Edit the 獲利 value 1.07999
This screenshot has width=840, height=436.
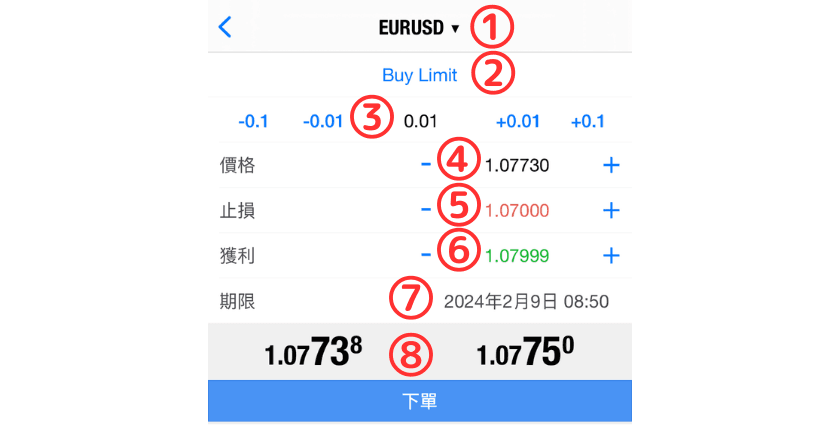(517, 256)
